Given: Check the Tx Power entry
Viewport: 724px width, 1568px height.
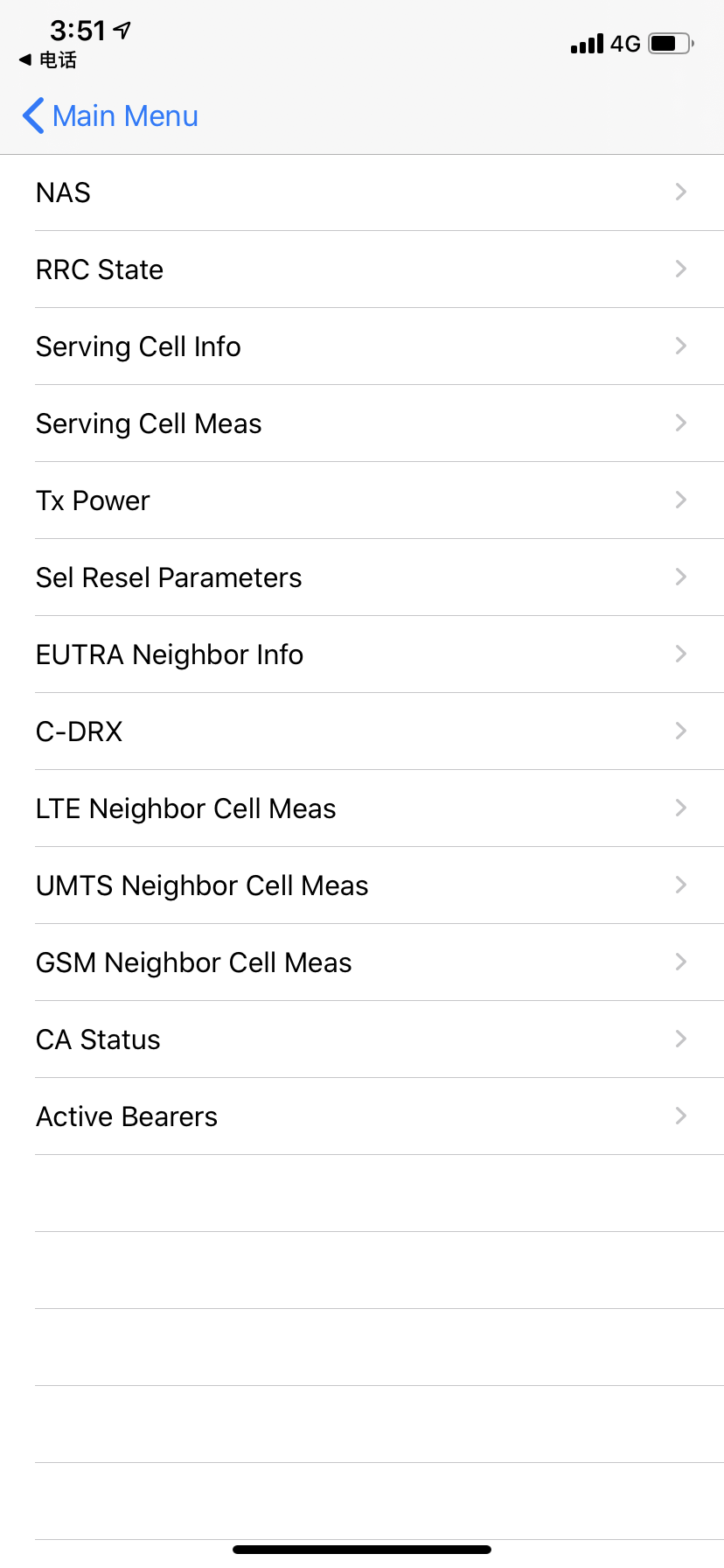Looking at the screenshot, I should tap(362, 500).
